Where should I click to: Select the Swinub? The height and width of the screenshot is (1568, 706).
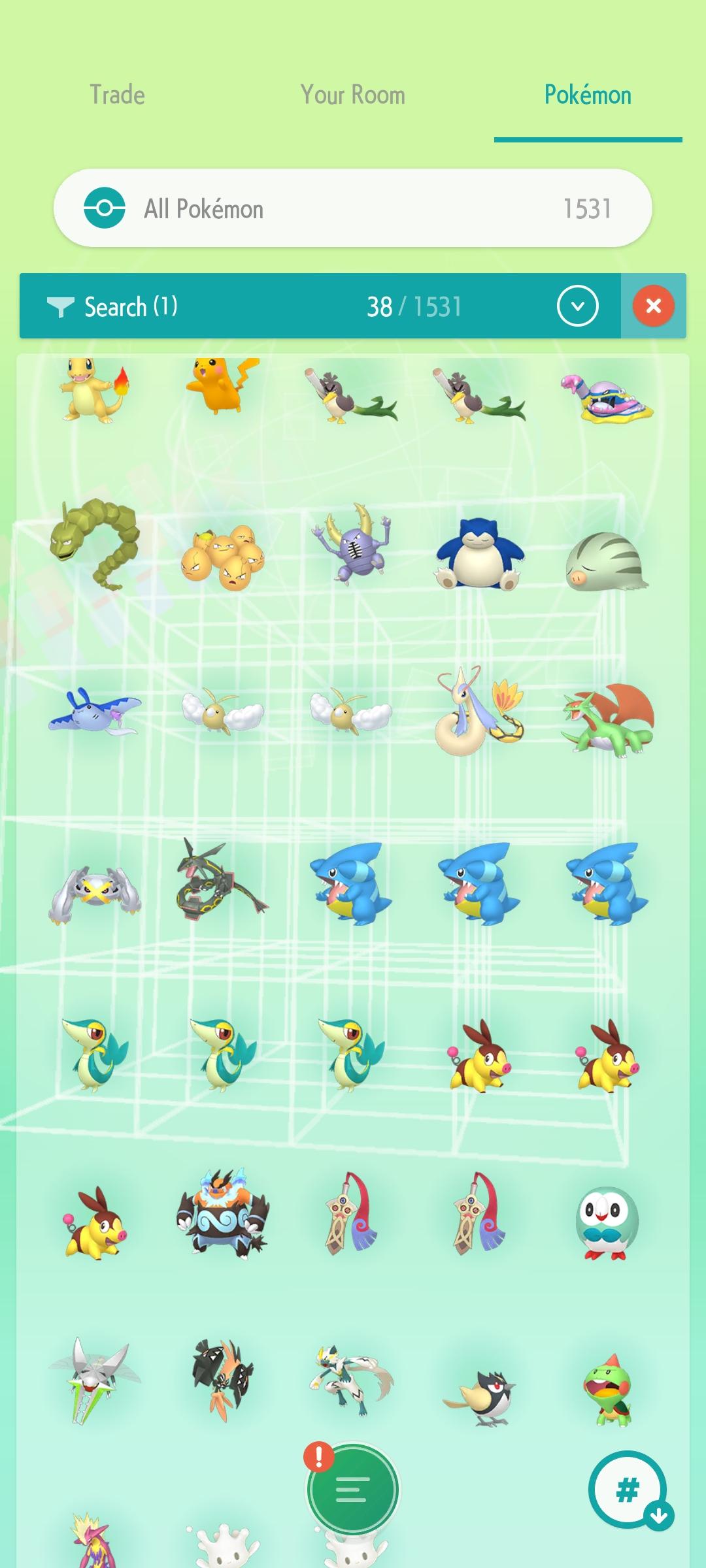coord(607,562)
